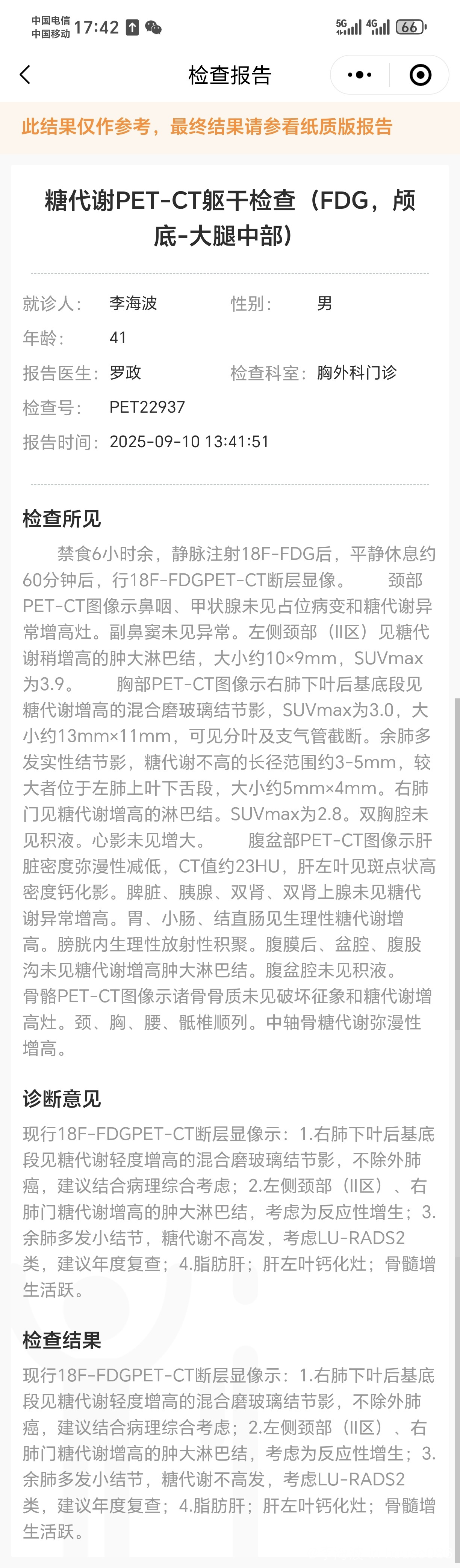Open the mini program more-options menu
Screen dimensions: 460x1568
[360, 75]
